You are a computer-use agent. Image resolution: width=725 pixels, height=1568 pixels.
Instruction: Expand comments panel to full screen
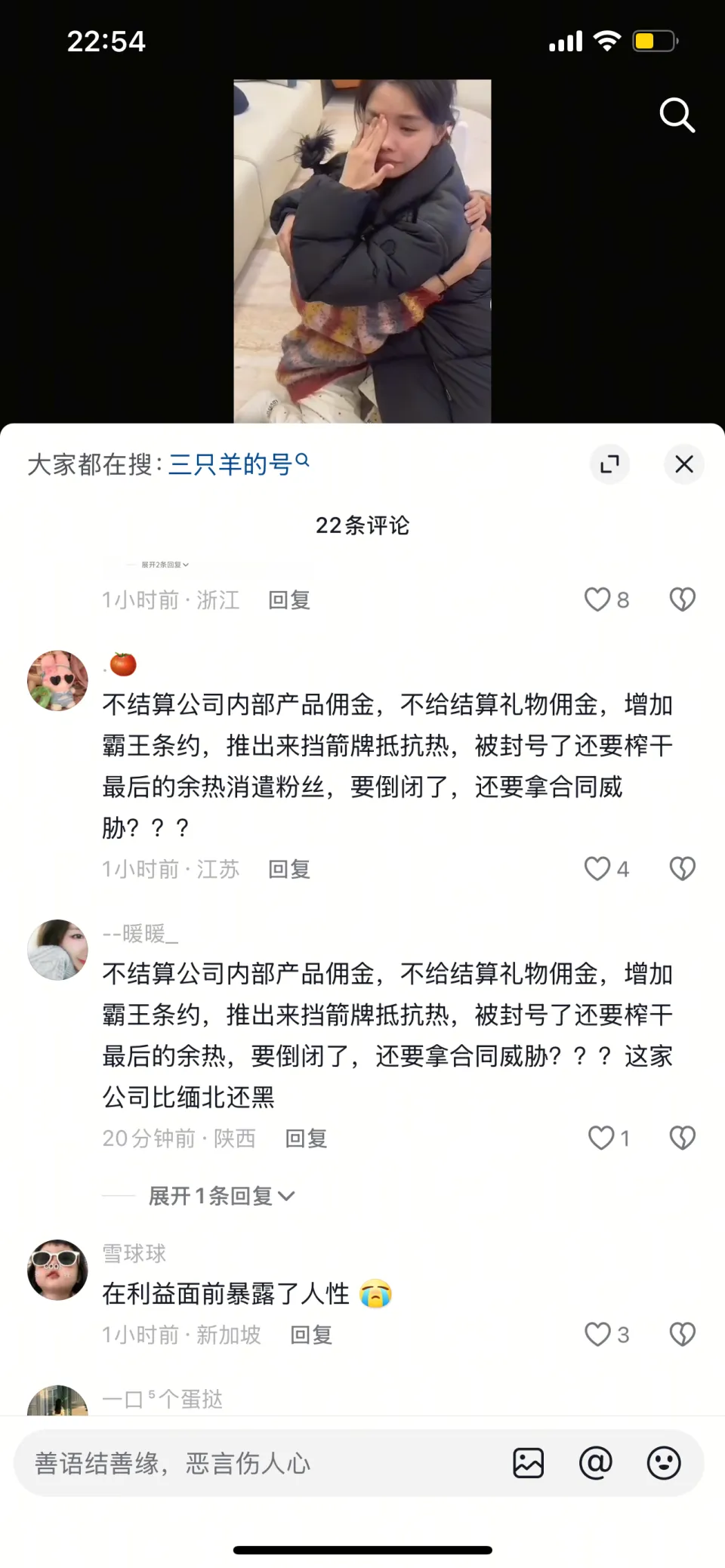[x=609, y=464]
